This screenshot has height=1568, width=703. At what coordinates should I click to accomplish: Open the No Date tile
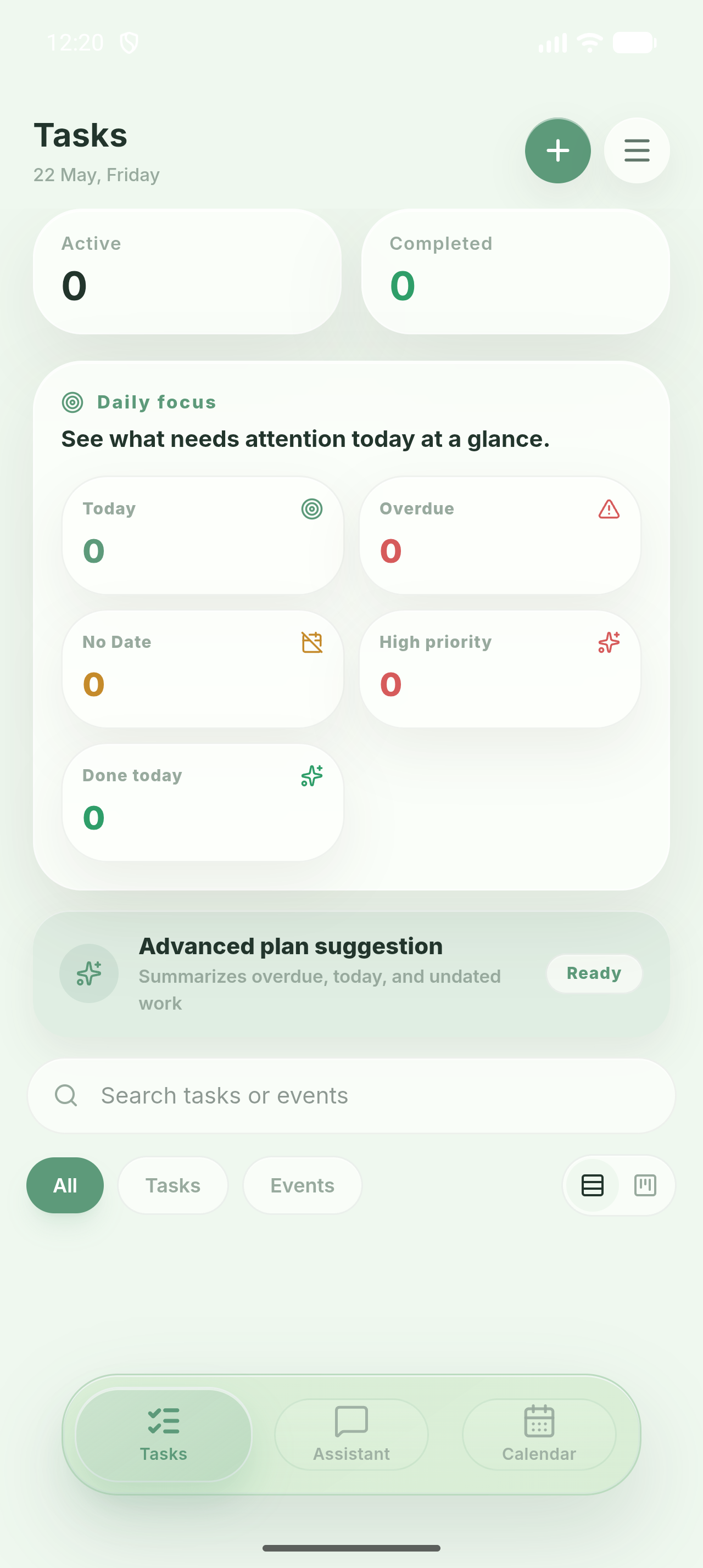[x=203, y=669]
